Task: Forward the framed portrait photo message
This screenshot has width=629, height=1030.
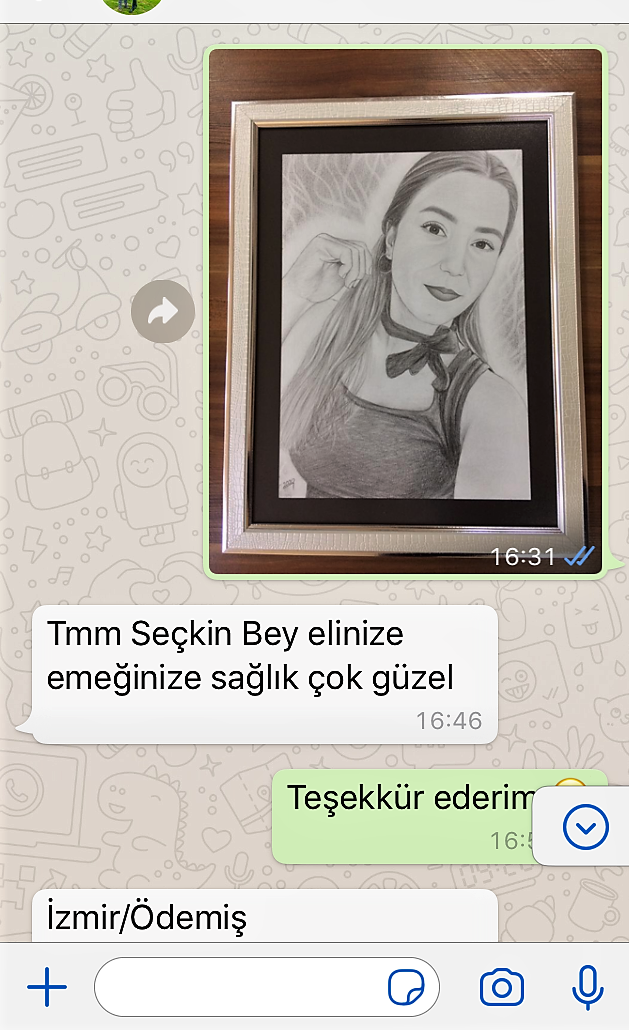Action: point(163,312)
